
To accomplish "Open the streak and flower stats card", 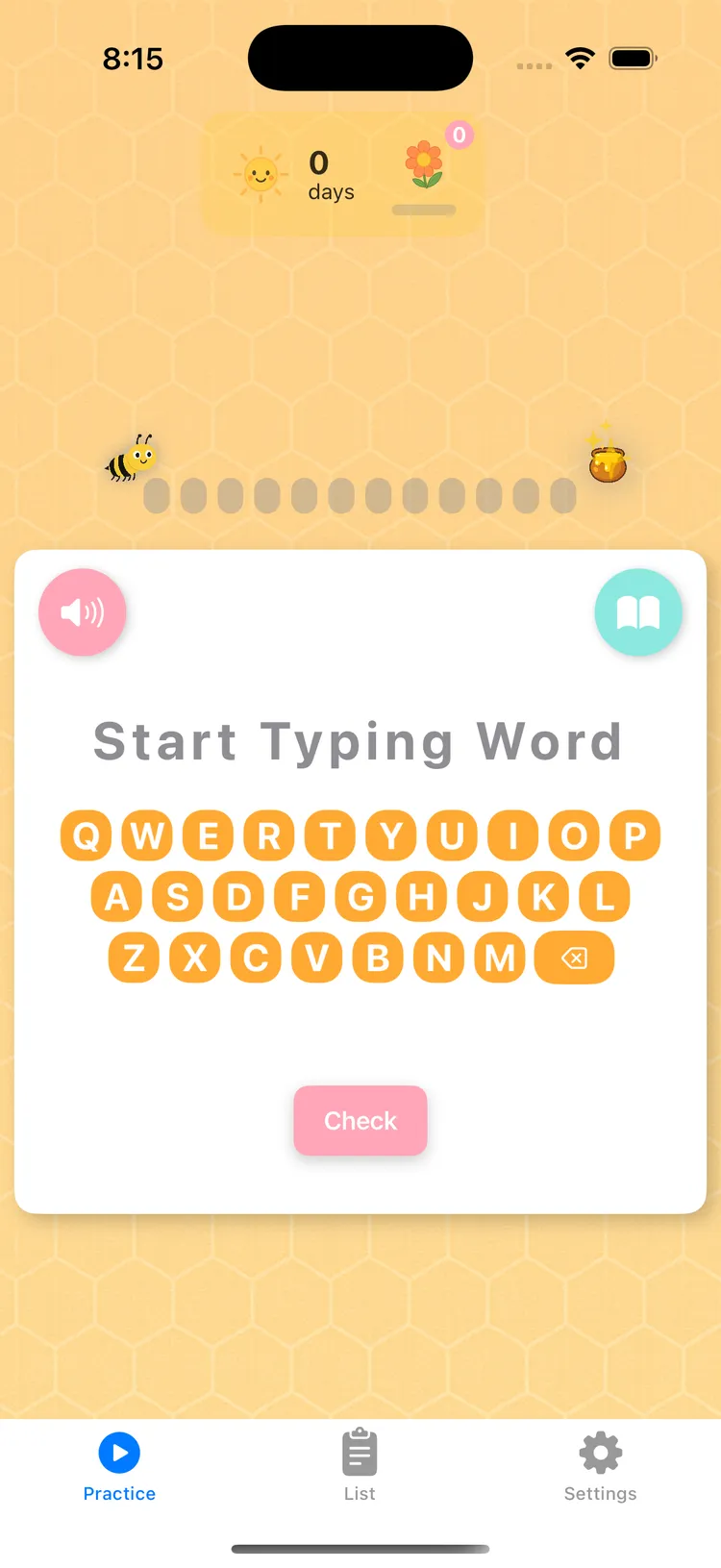I will click(x=342, y=175).
